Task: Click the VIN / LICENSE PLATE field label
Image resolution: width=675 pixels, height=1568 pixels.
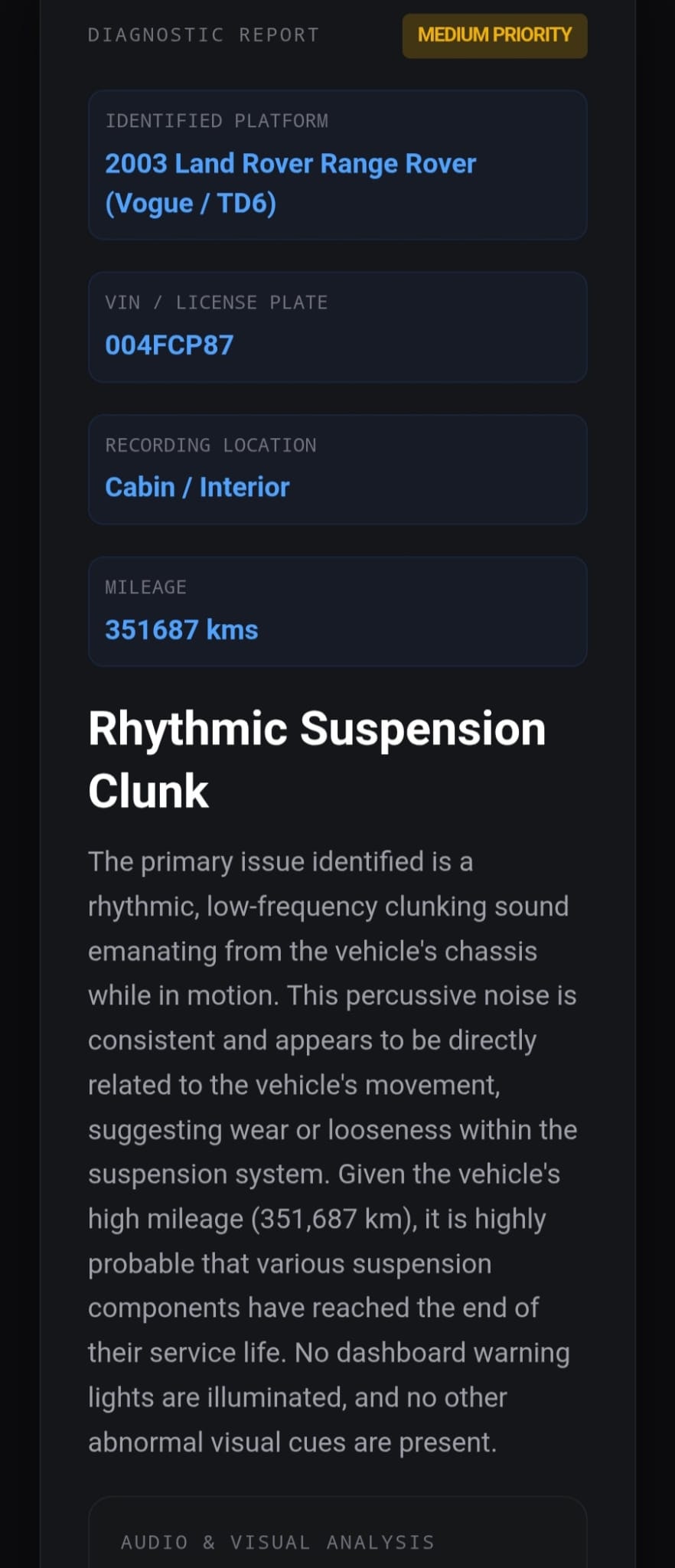Action: pyautogui.click(x=217, y=302)
